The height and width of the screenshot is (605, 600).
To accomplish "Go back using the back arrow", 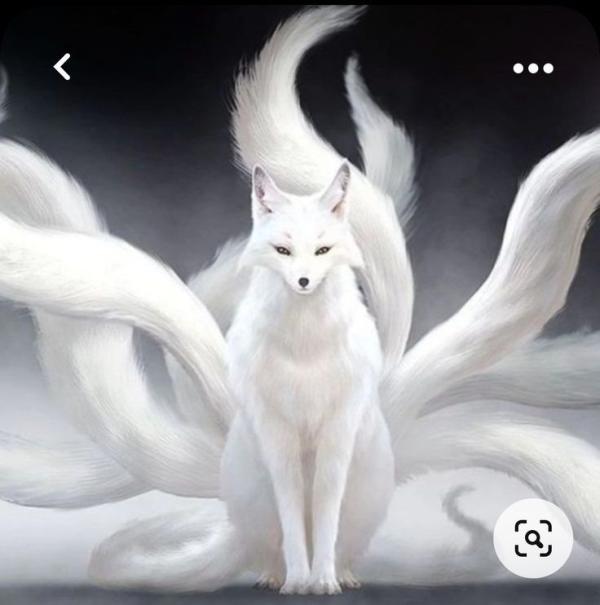I will click(x=62, y=67).
